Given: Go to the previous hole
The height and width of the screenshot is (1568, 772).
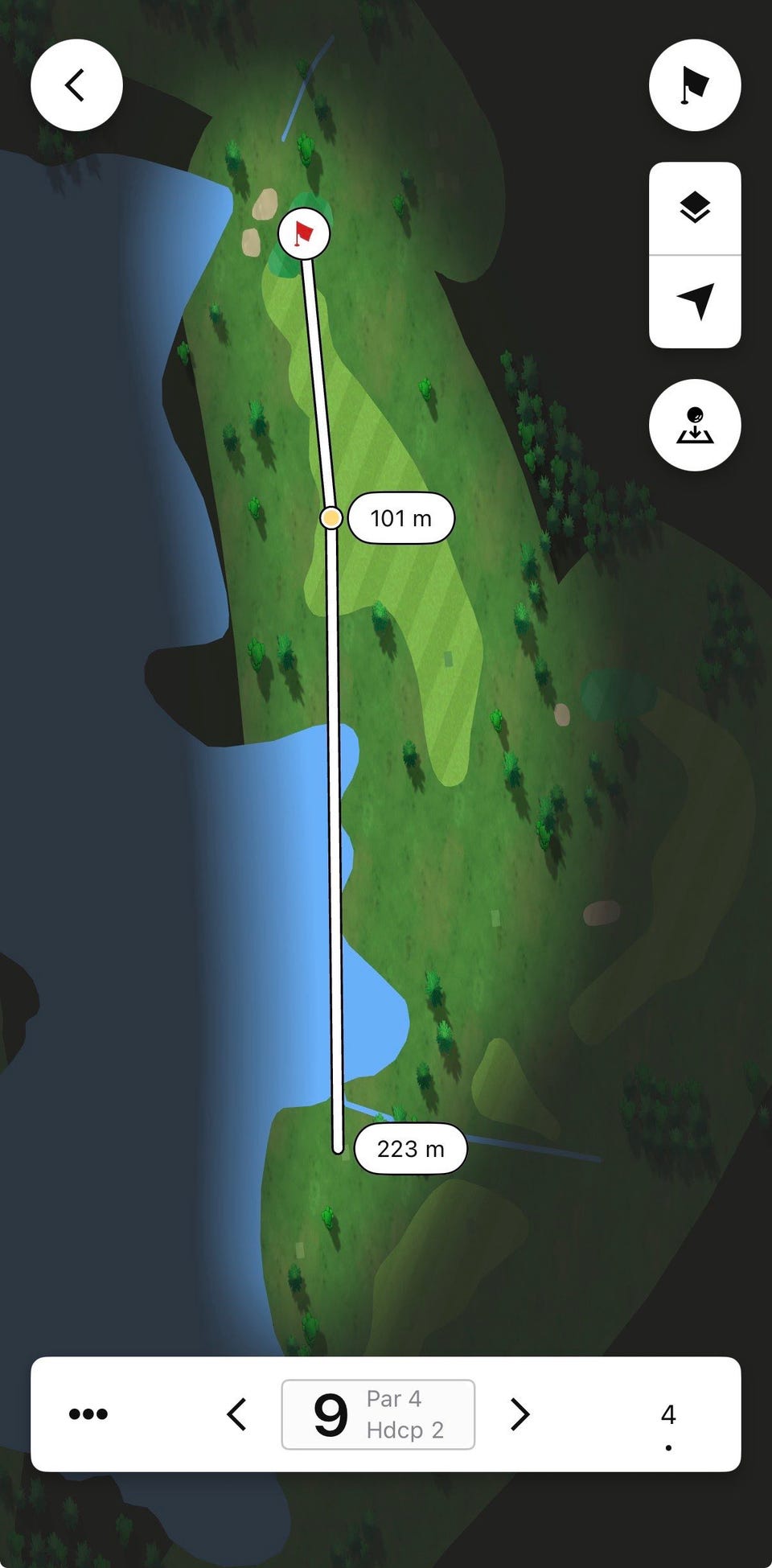Looking at the screenshot, I should 236,1414.
